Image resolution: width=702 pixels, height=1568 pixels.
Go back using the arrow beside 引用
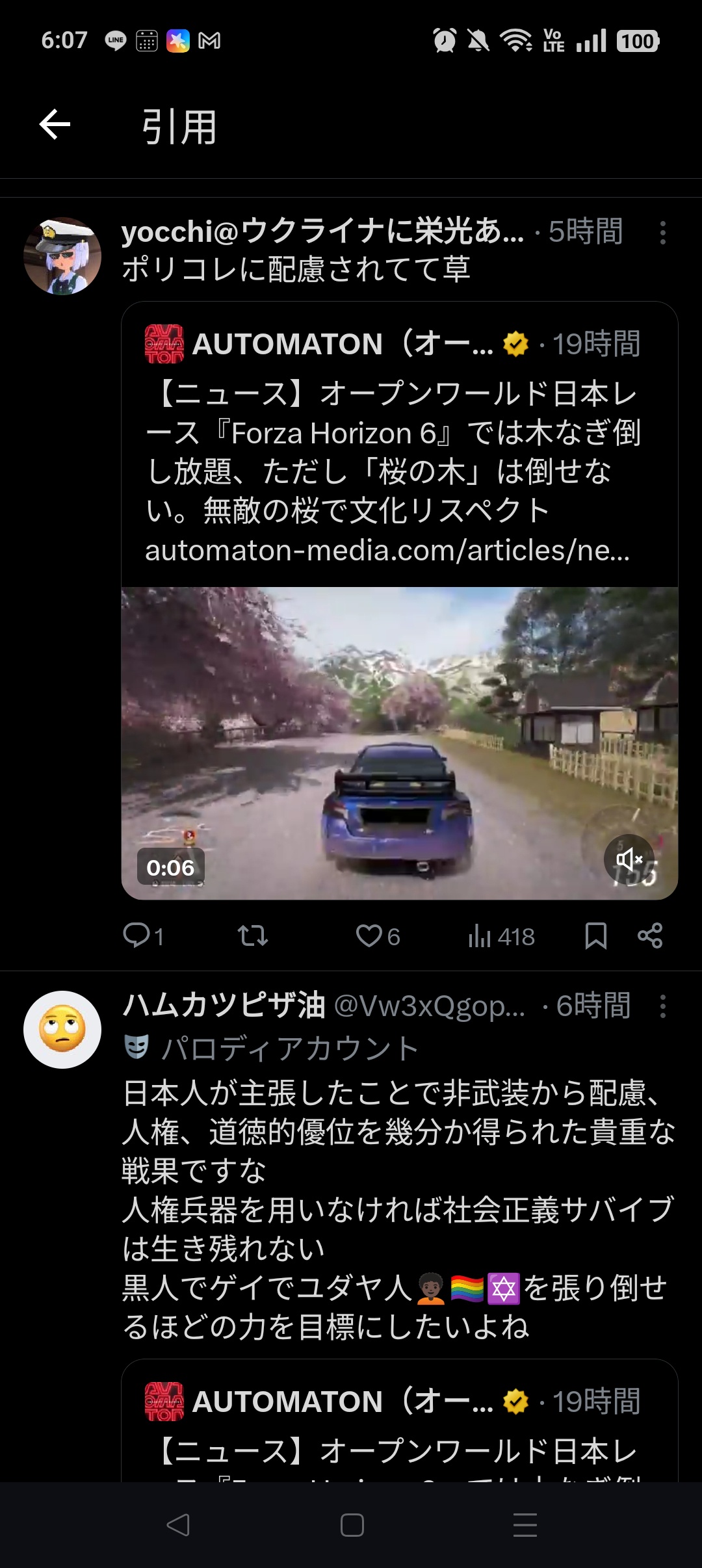tap(55, 125)
